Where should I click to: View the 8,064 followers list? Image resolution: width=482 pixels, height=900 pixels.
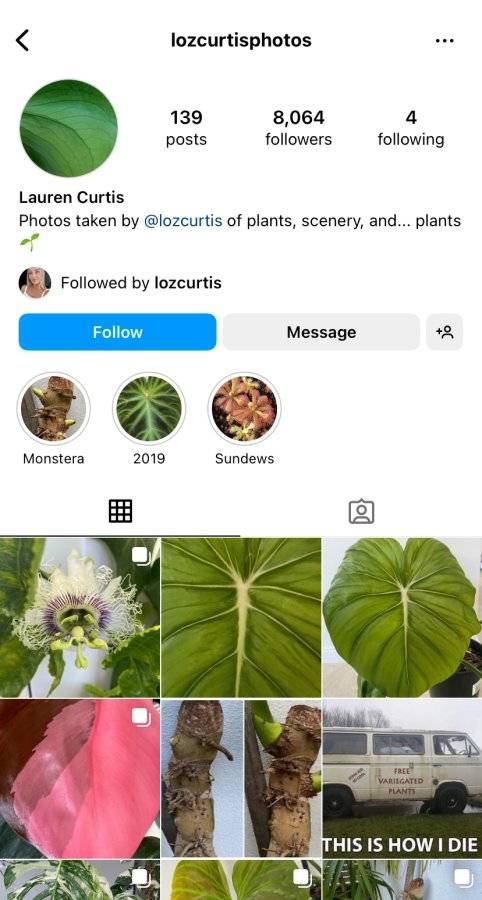[x=298, y=127]
